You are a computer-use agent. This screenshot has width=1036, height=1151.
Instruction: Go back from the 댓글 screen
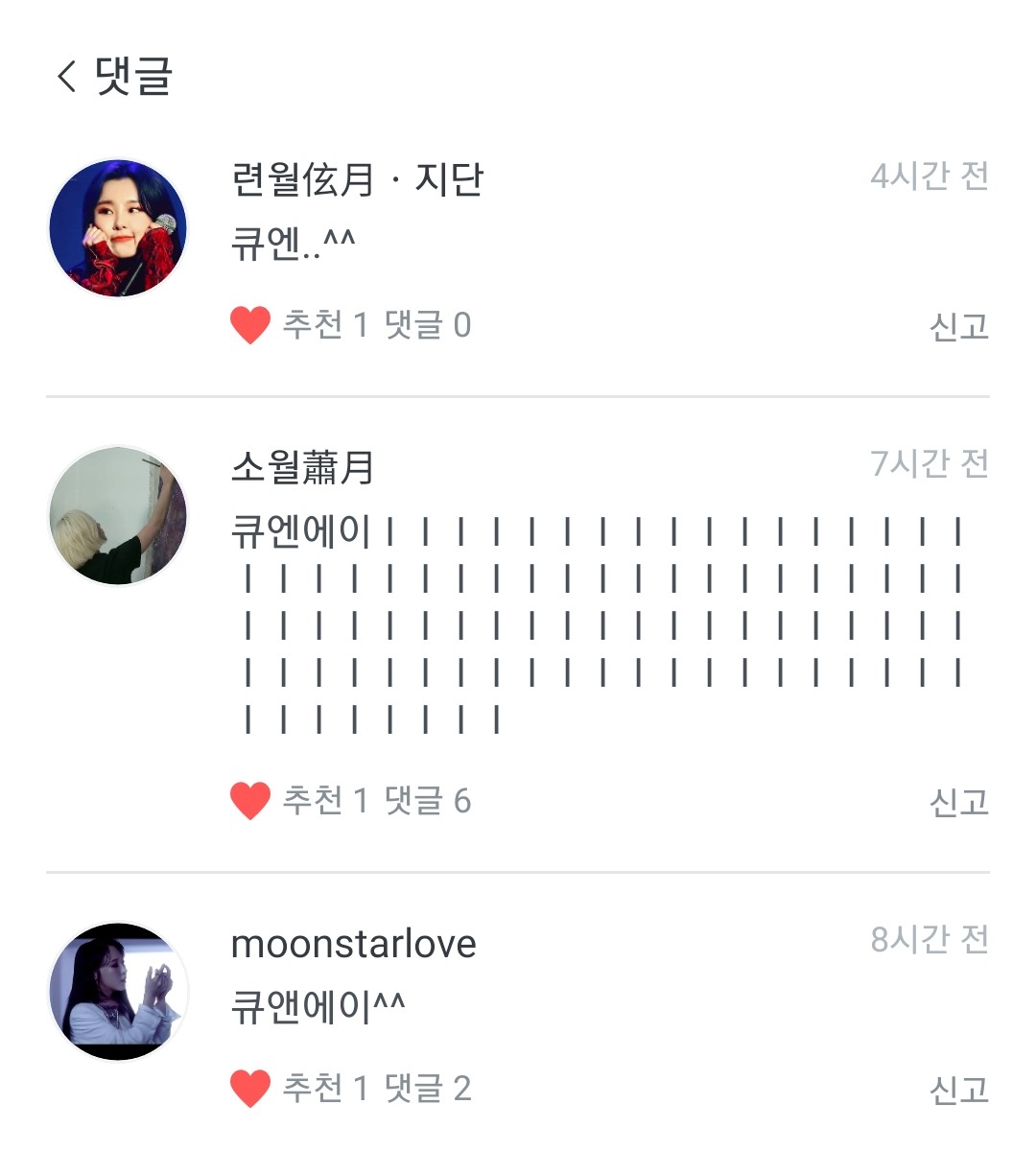pos(67,76)
